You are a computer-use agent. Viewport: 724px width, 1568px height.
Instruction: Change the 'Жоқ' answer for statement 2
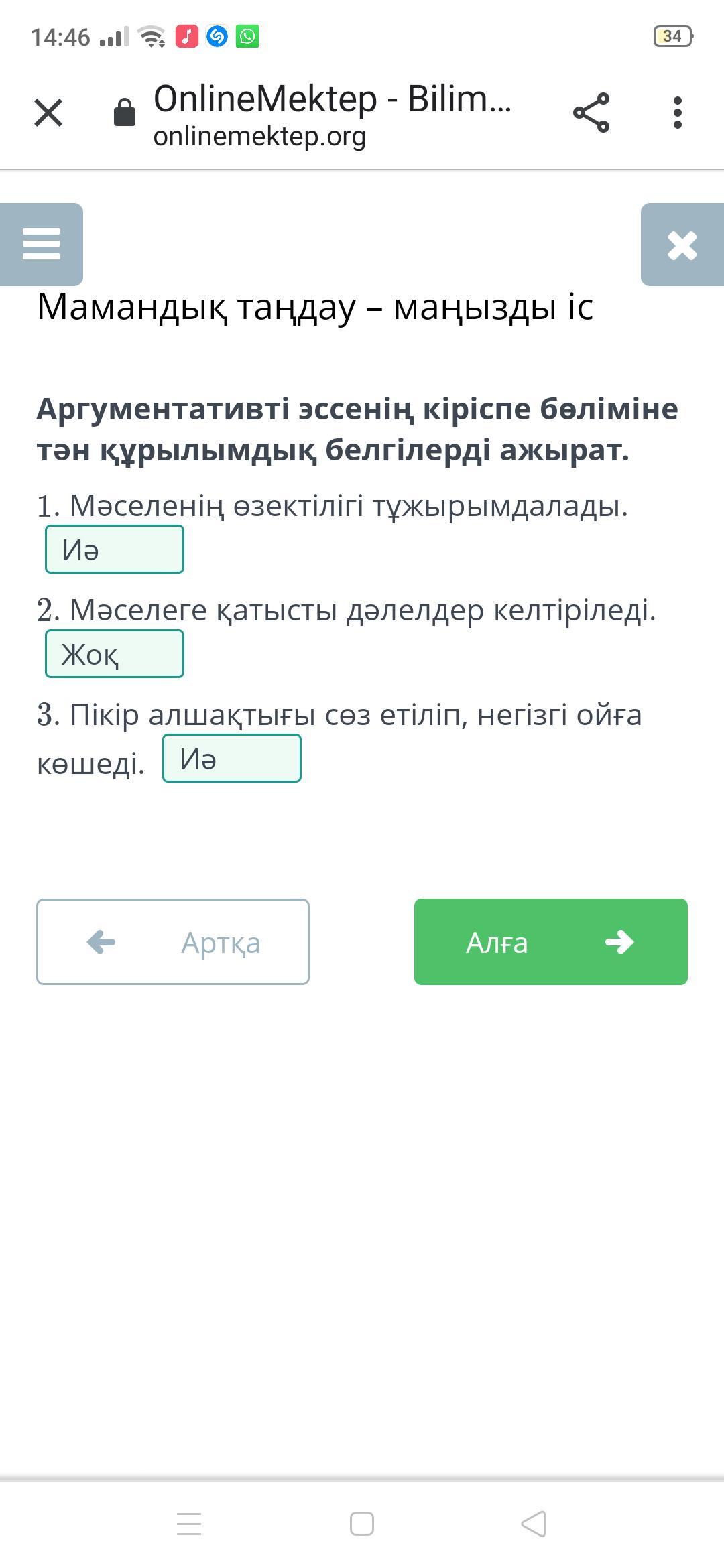tap(115, 654)
